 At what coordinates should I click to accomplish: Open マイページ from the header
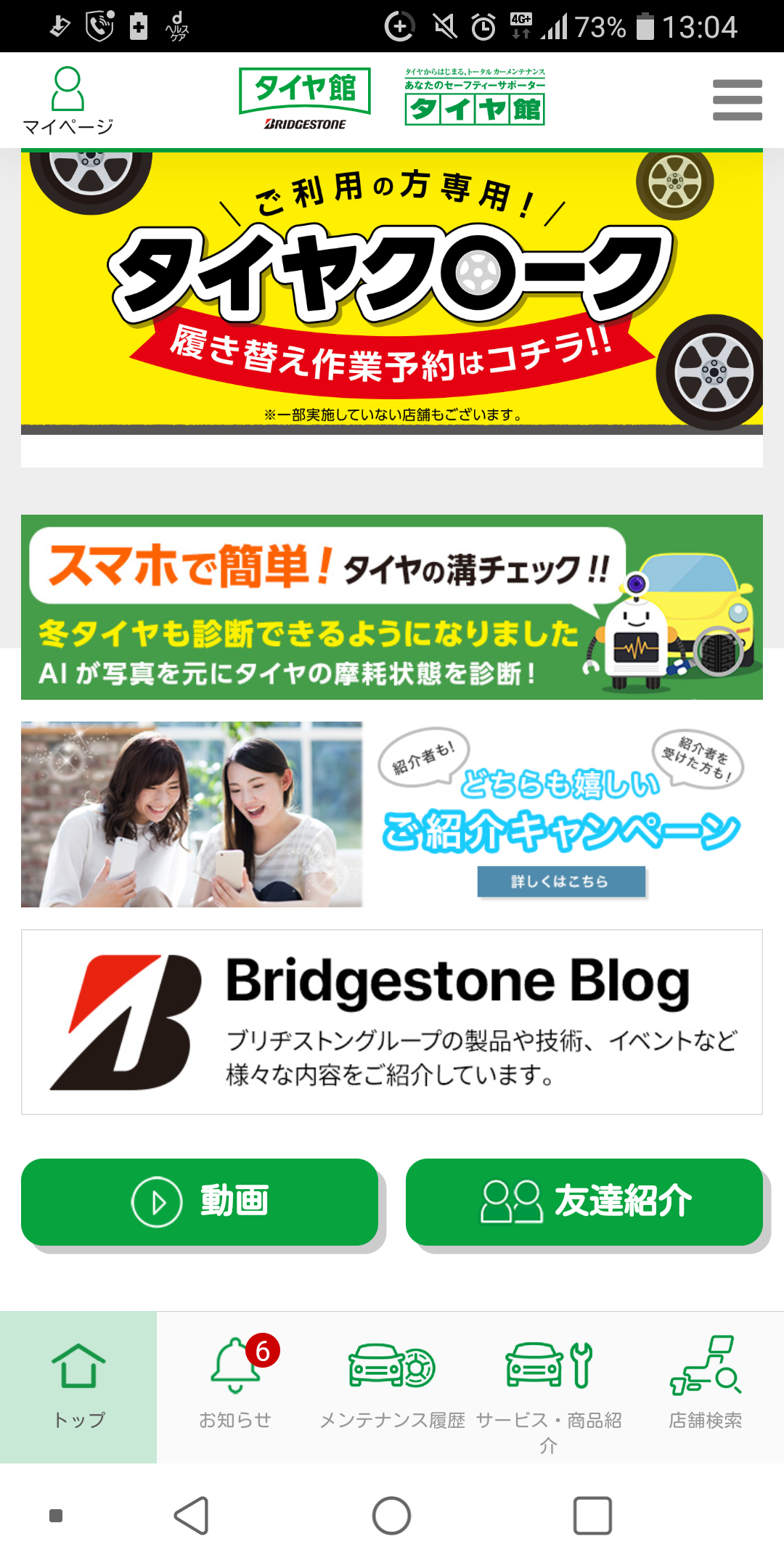pyautogui.click(x=68, y=101)
